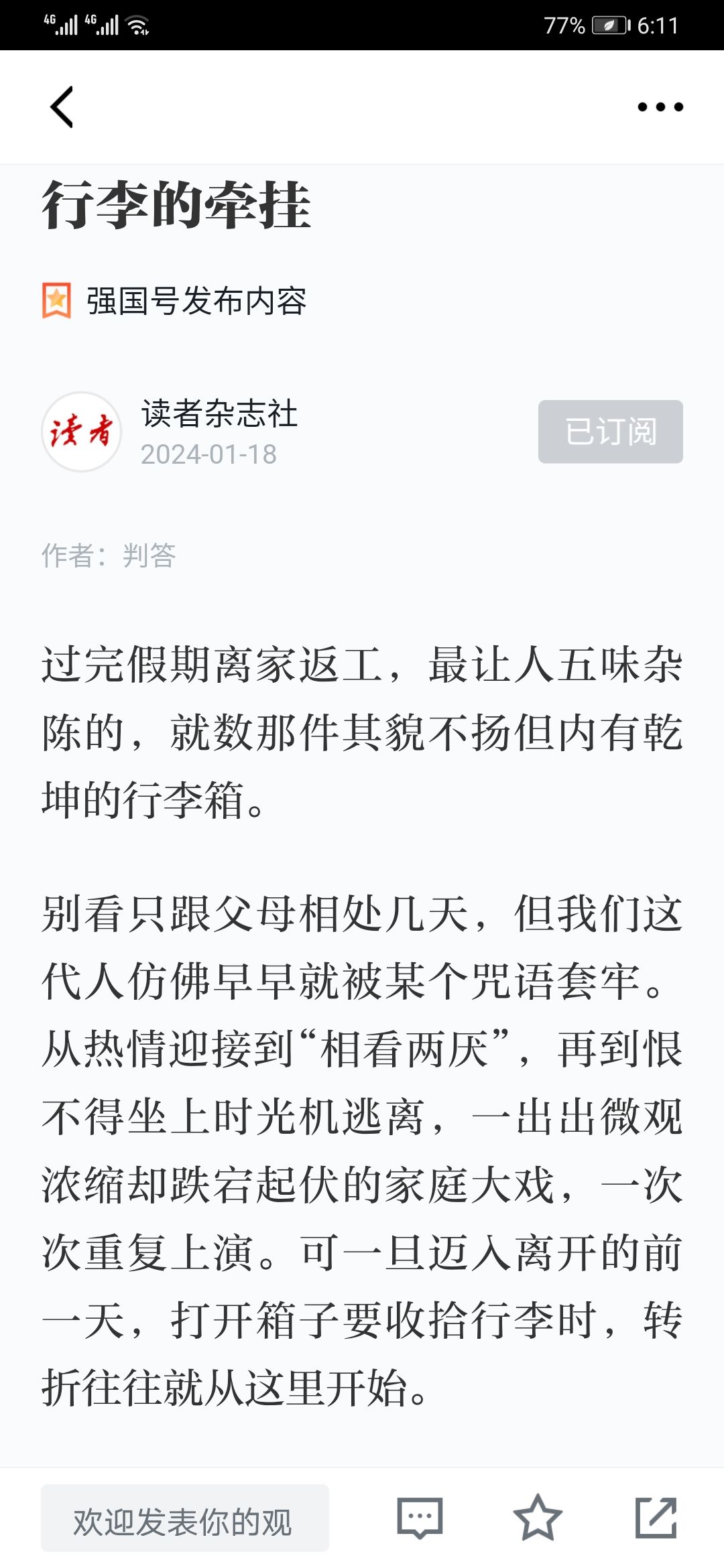Open the three-dot overflow menu
This screenshot has height=1568, width=724.
[x=660, y=107]
